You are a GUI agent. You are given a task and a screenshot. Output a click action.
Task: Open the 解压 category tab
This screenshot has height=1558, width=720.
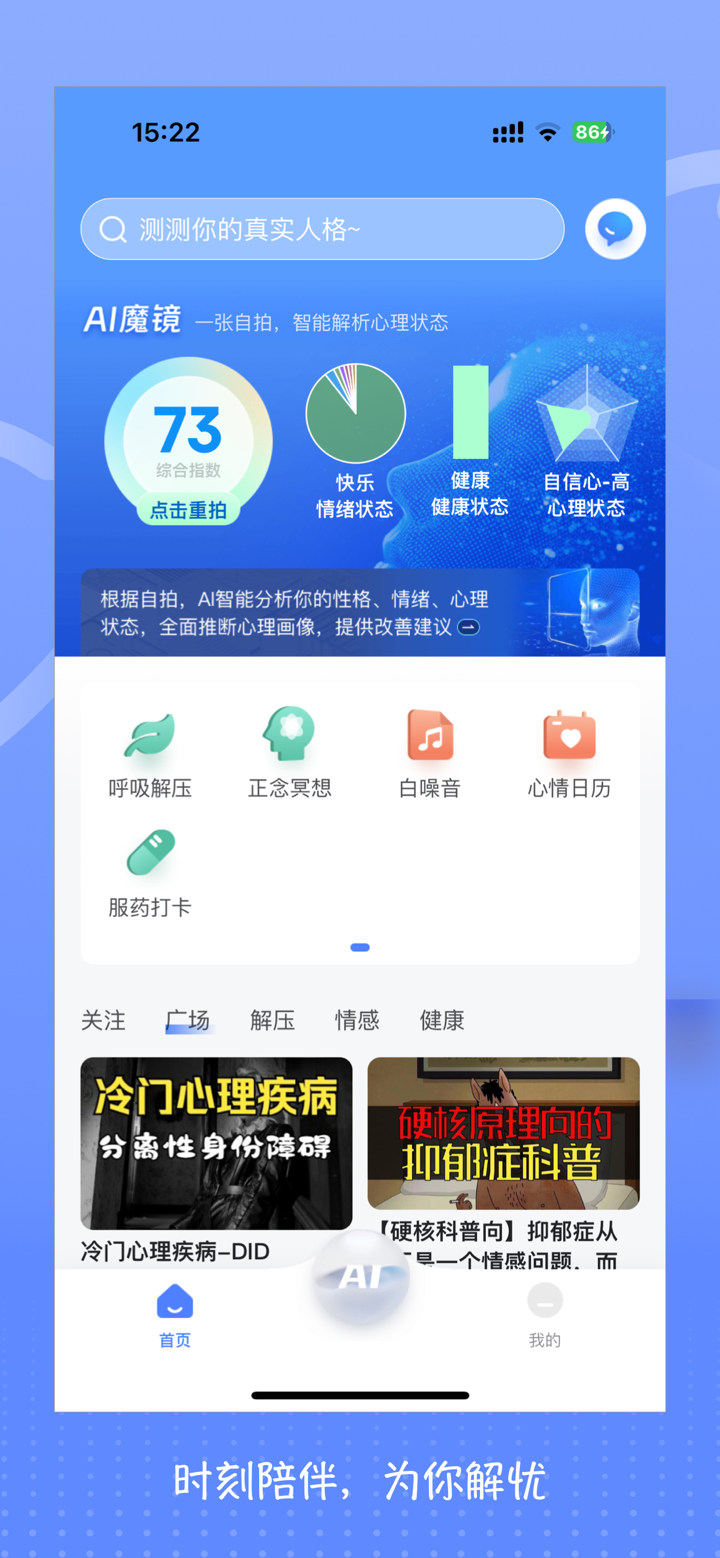272,1020
